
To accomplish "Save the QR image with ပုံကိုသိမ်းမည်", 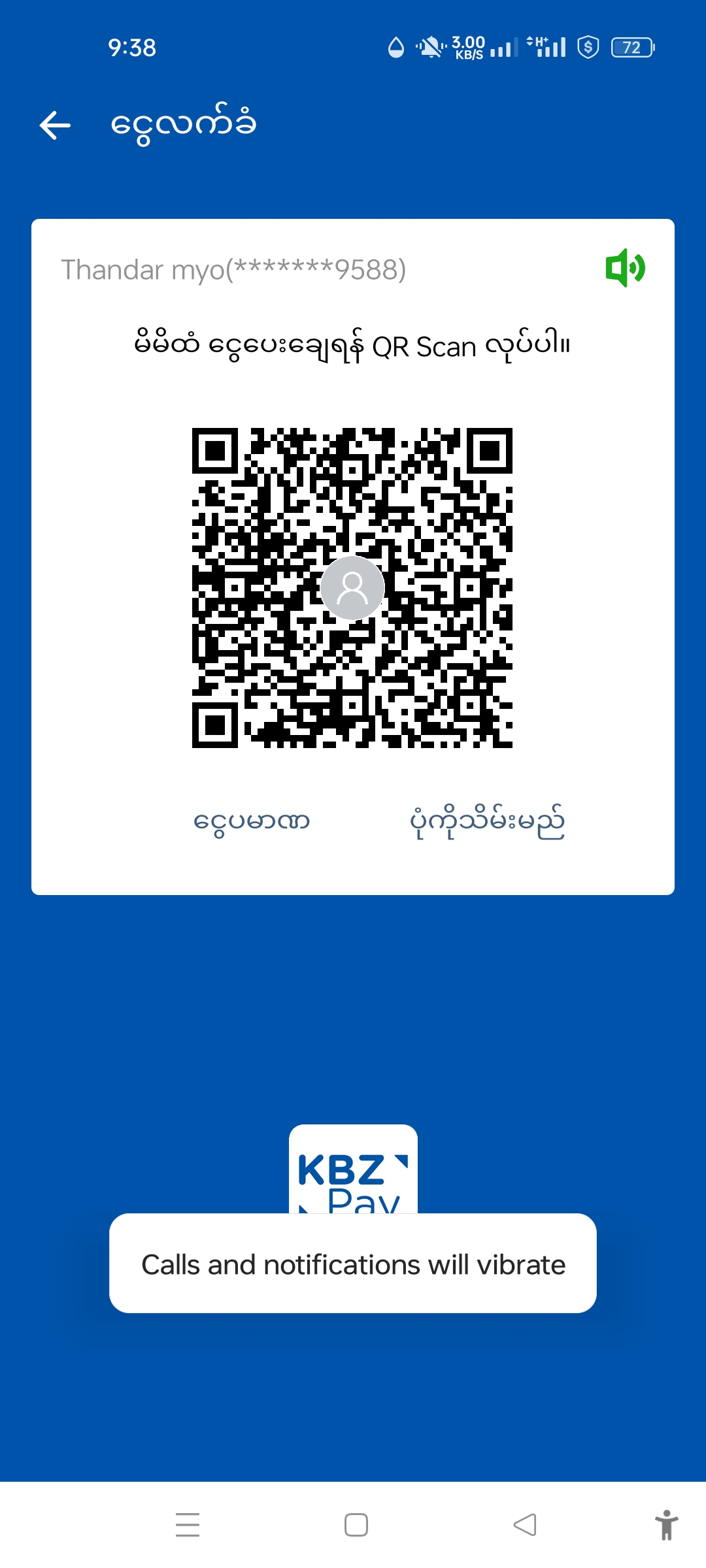I will tap(487, 821).
